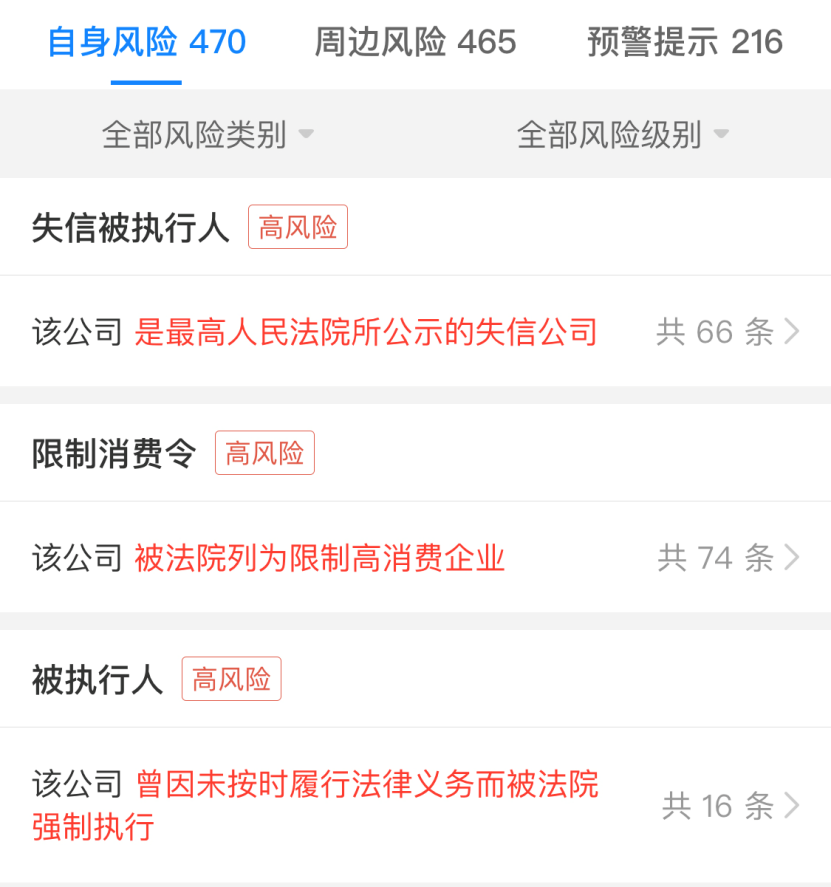Switch to the 预警提示 216 tab
This screenshot has width=831, height=887.
point(684,43)
